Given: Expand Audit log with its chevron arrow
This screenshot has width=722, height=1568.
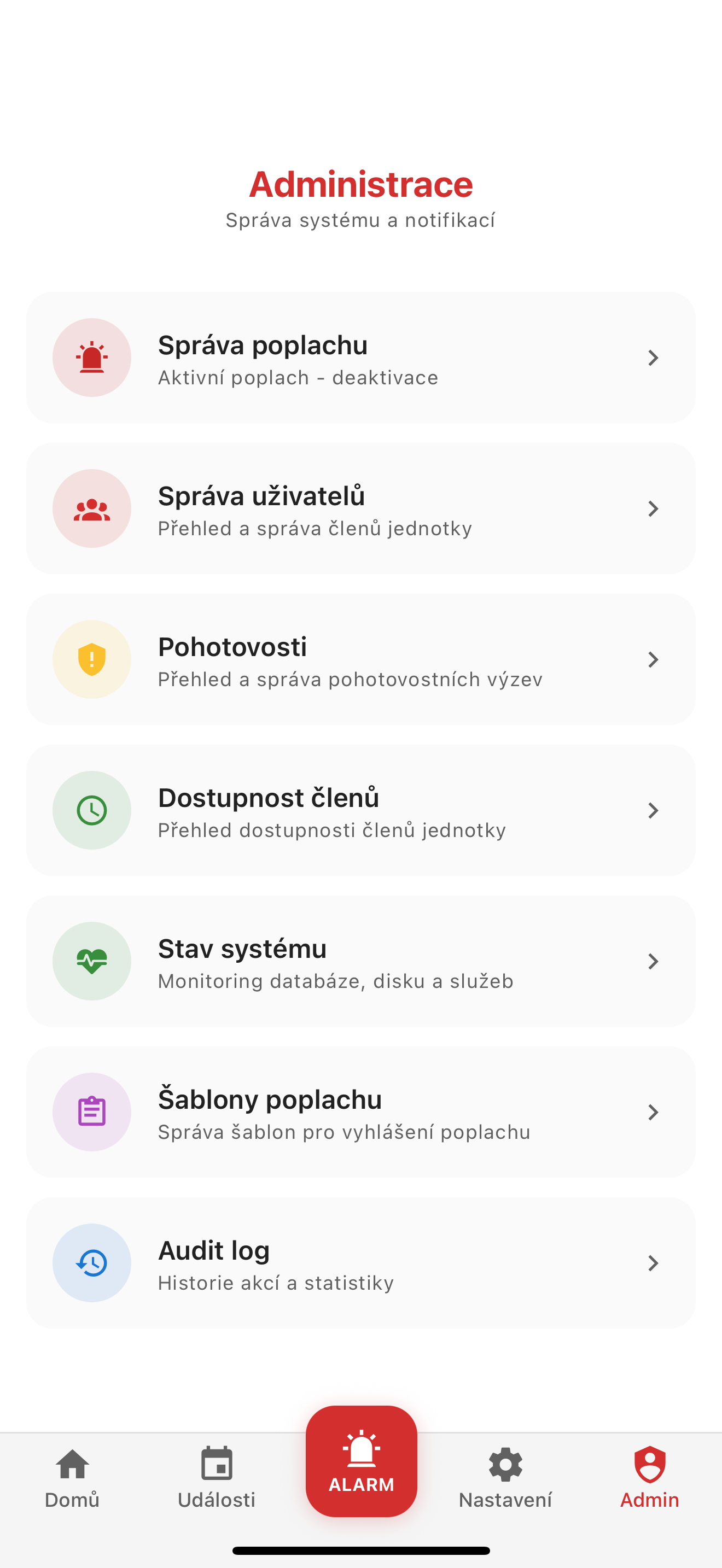Looking at the screenshot, I should pyautogui.click(x=653, y=1262).
